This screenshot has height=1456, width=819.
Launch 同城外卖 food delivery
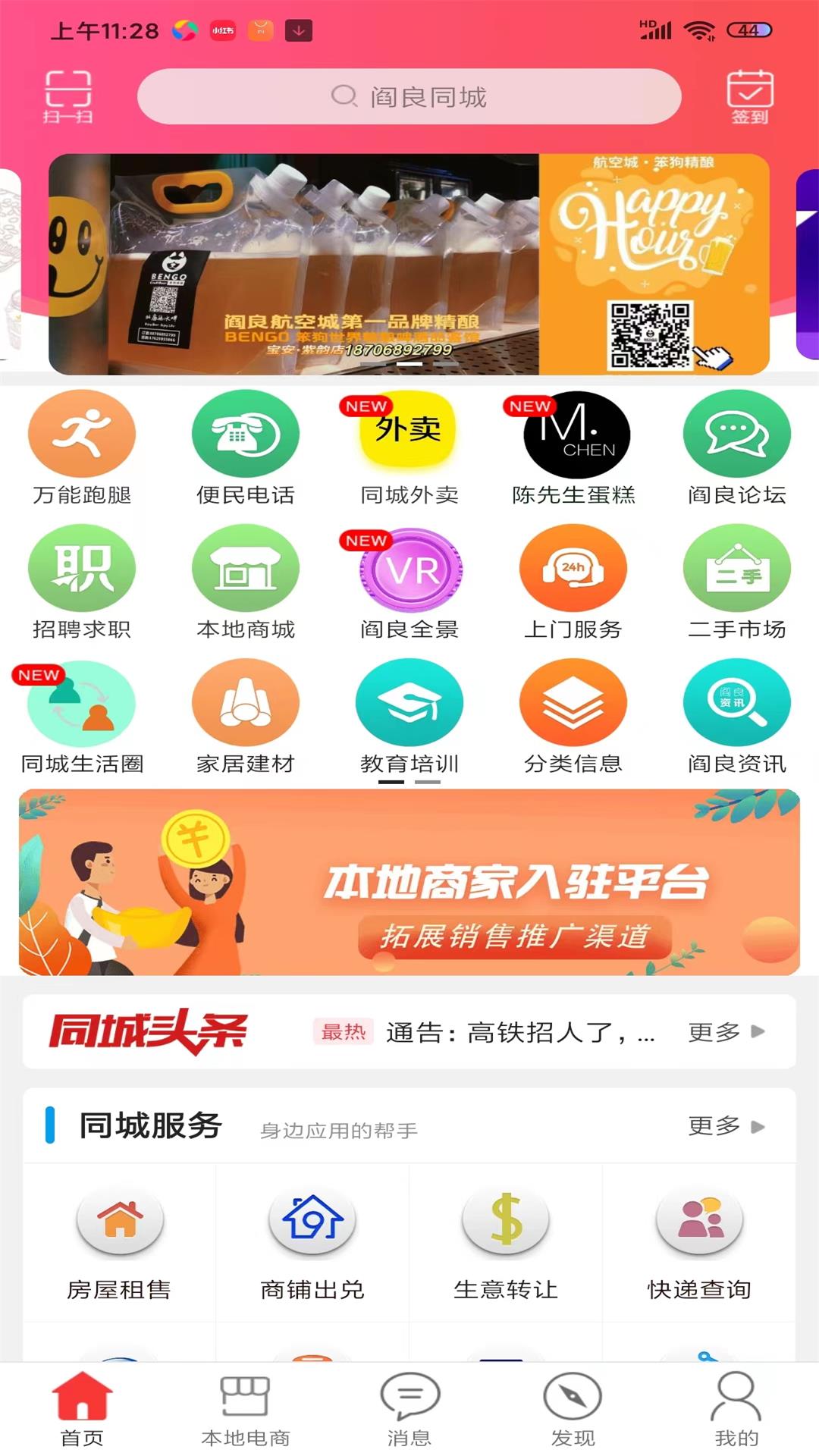coord(409,447)
